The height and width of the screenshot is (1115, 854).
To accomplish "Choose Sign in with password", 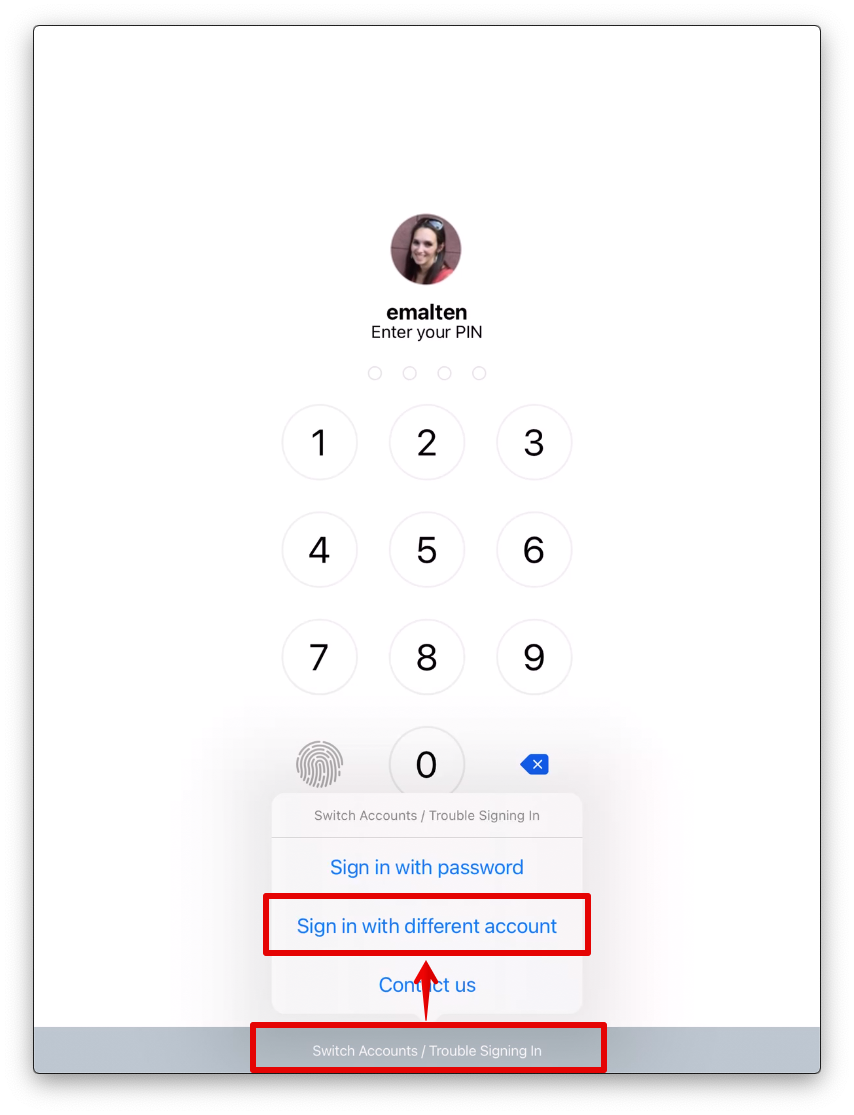I will point(427,867).
